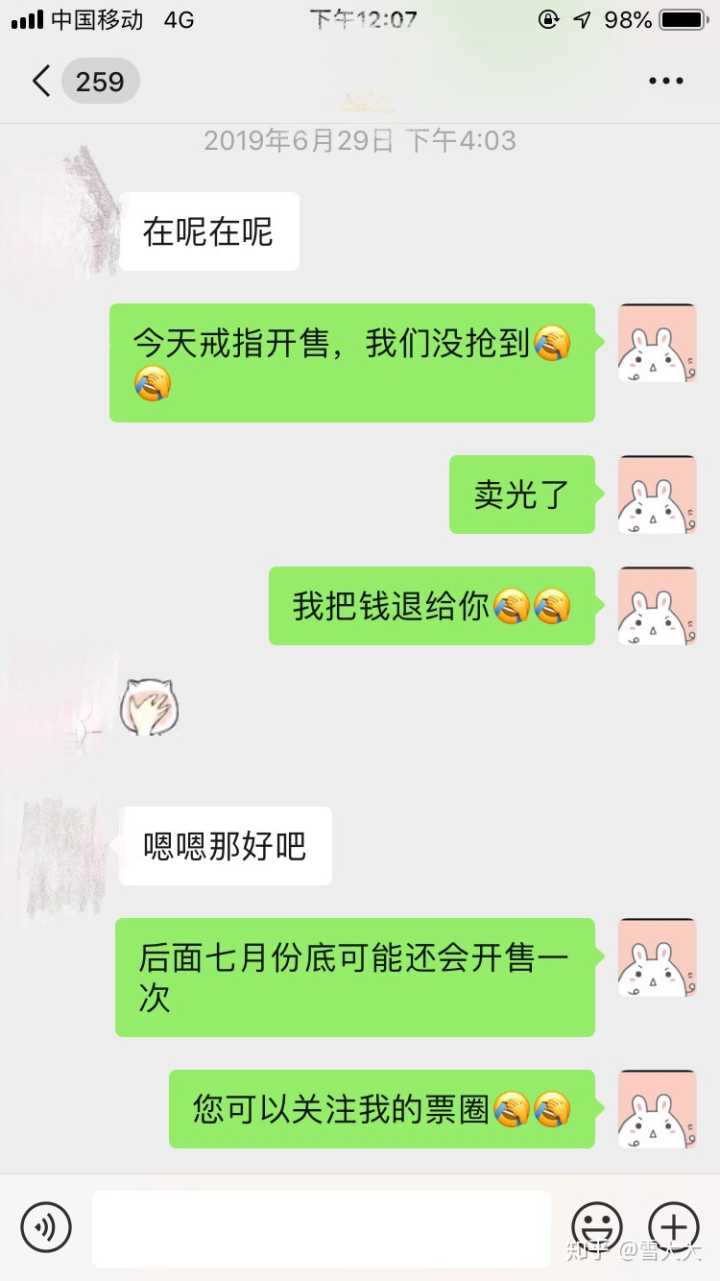Open the emoji sticker panel

[597, 1226]
